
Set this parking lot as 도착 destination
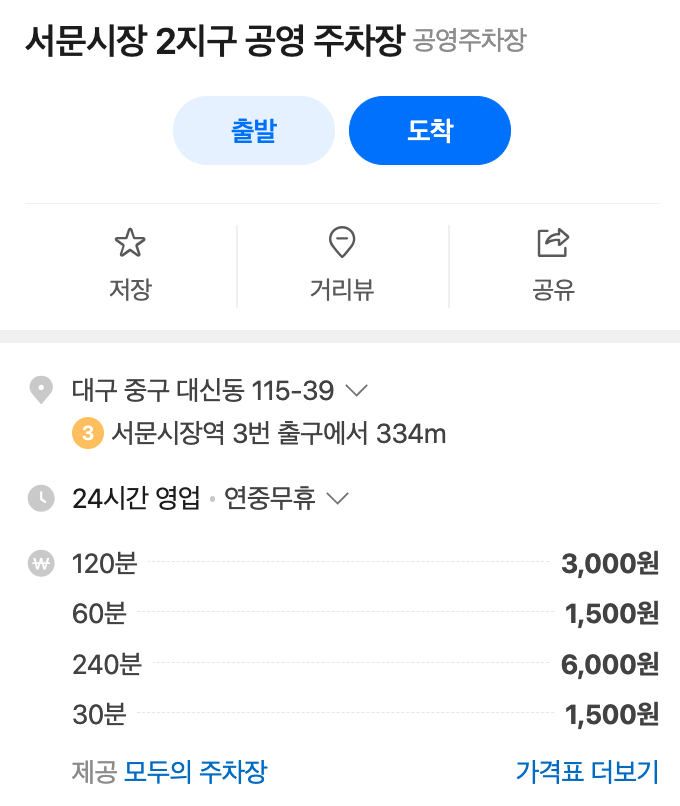point(430,131)
